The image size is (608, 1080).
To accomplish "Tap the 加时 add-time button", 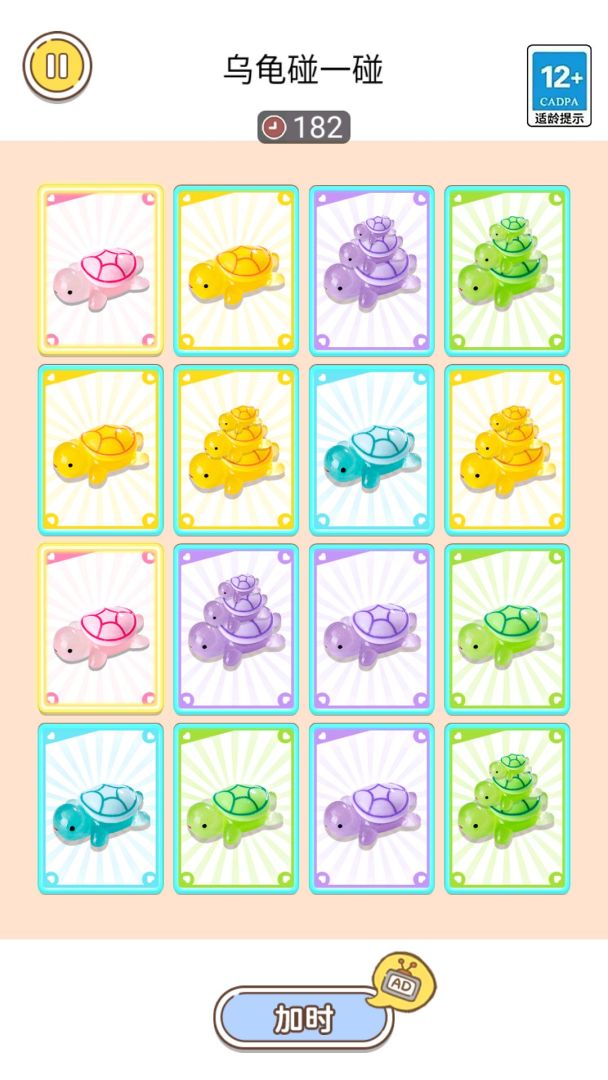I will coord(304,1018).
